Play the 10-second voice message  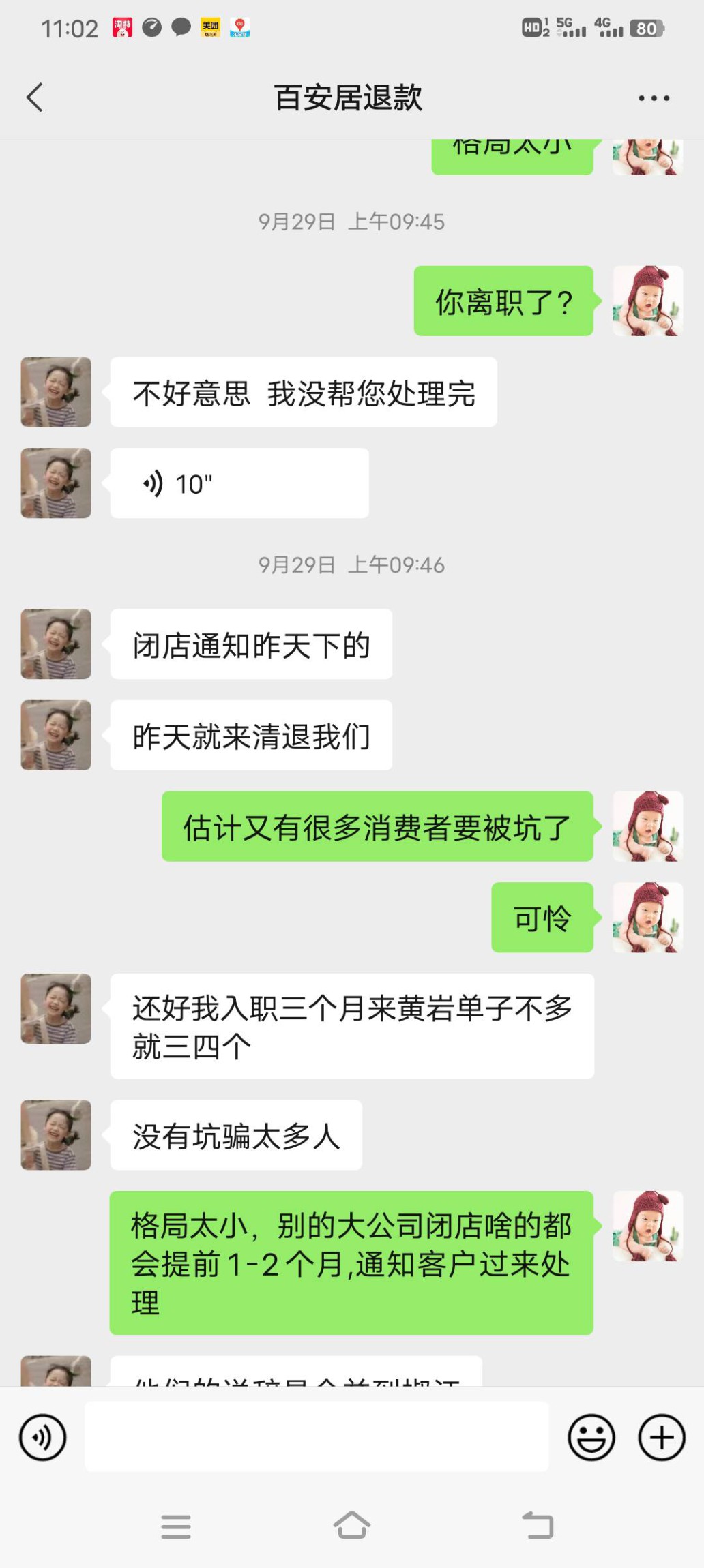tap(239, 483)
